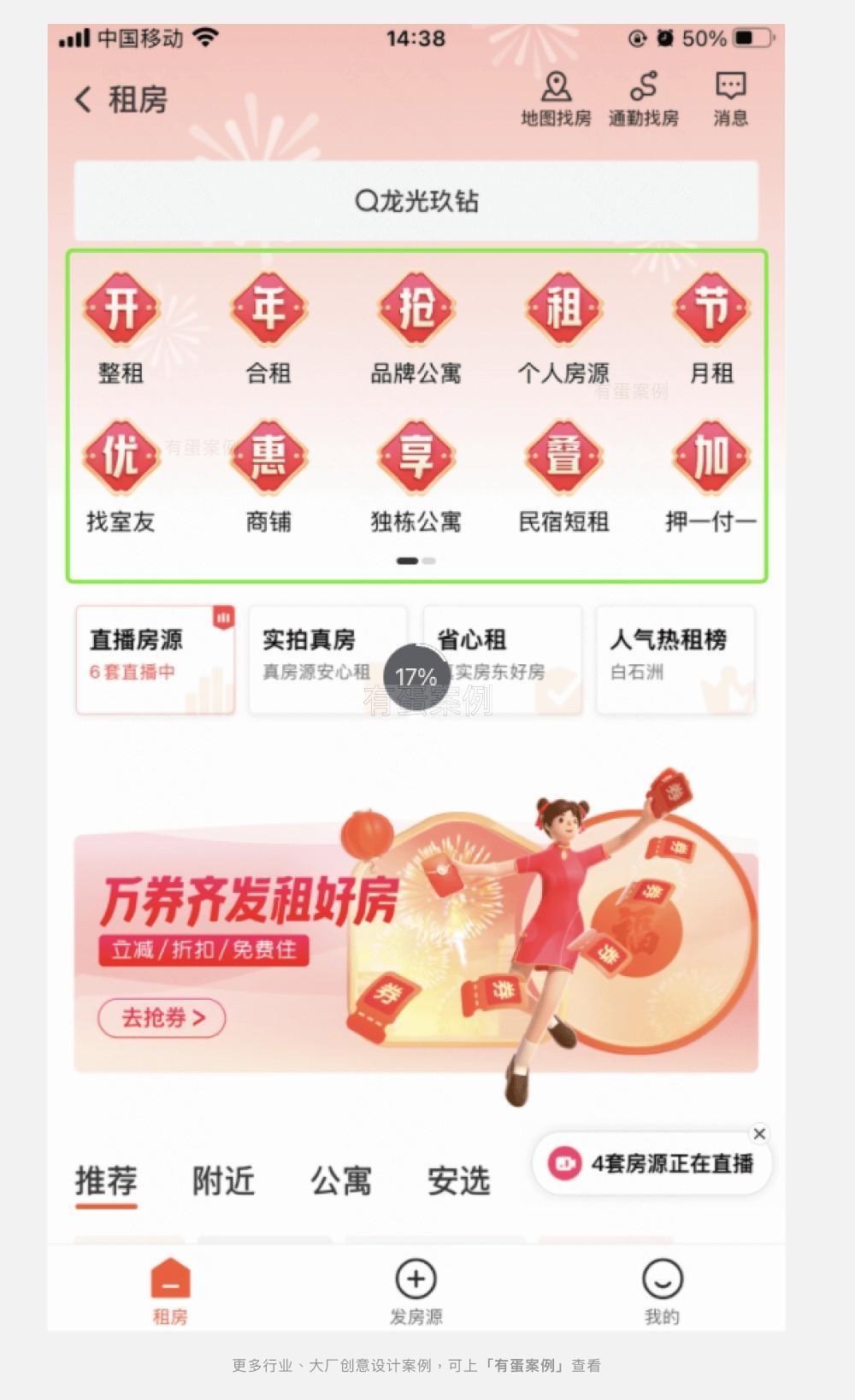Tap 去抢券 on the coupon banner

pos(162,1018)
